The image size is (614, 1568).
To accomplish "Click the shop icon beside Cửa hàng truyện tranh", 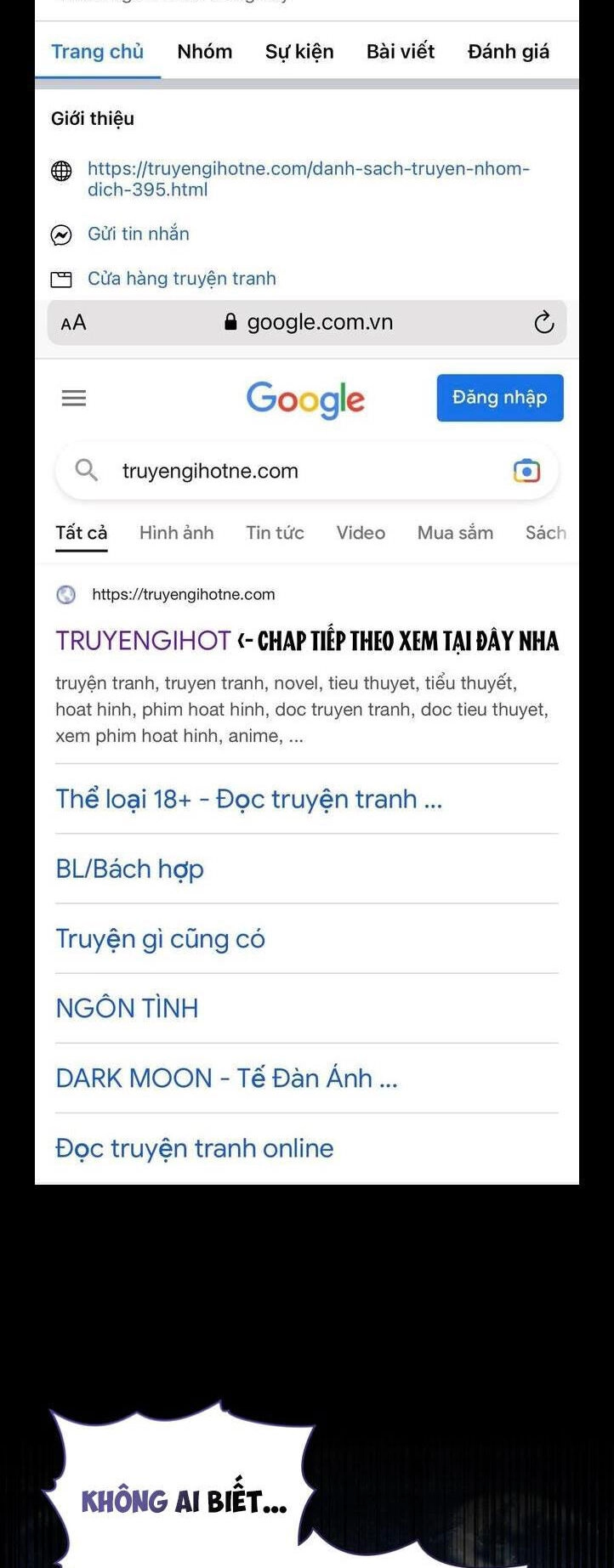I will 61,278.
